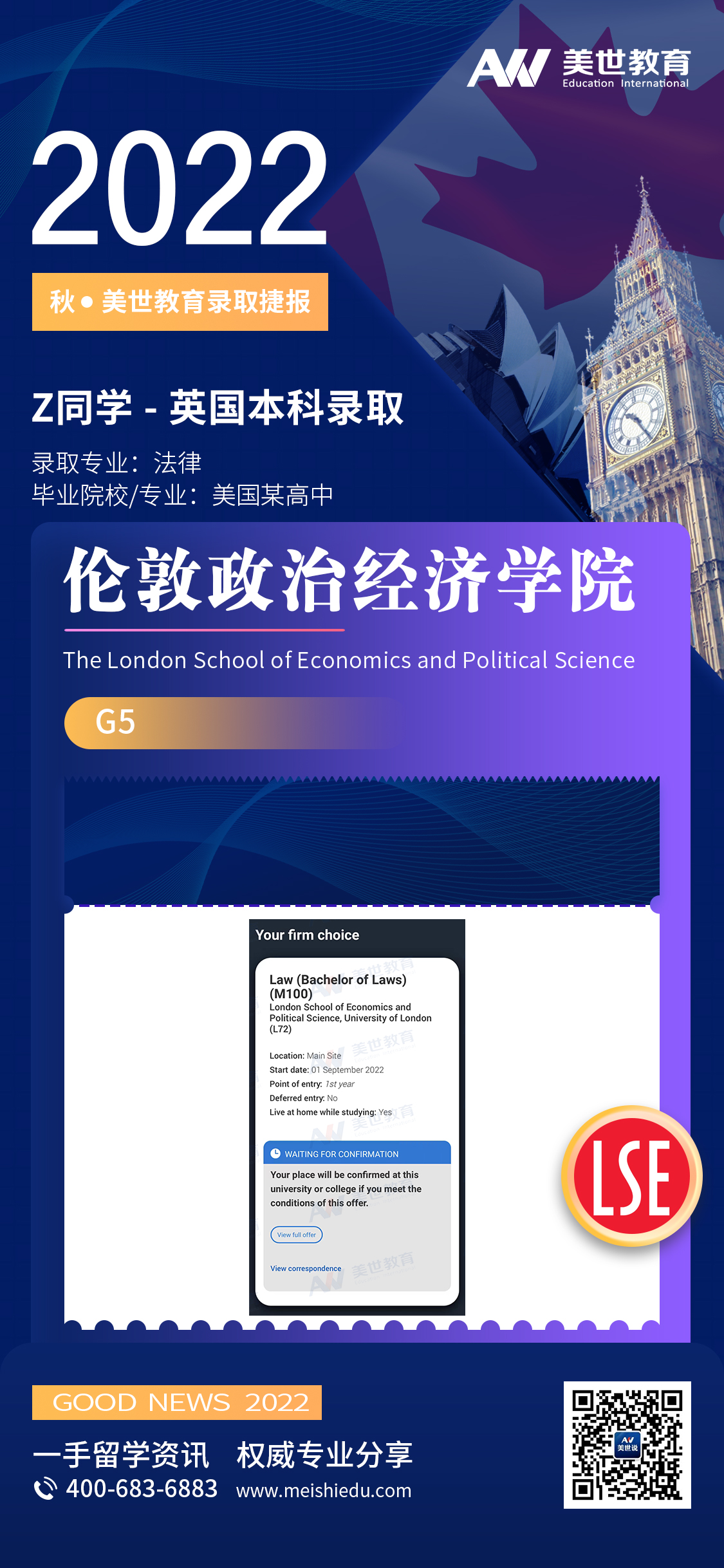The height and width of the screenshot is (1568, 724).
Task: Click the clock icon beside WAITING FOR CONFIRMATION
Action: click(274, 1153)
